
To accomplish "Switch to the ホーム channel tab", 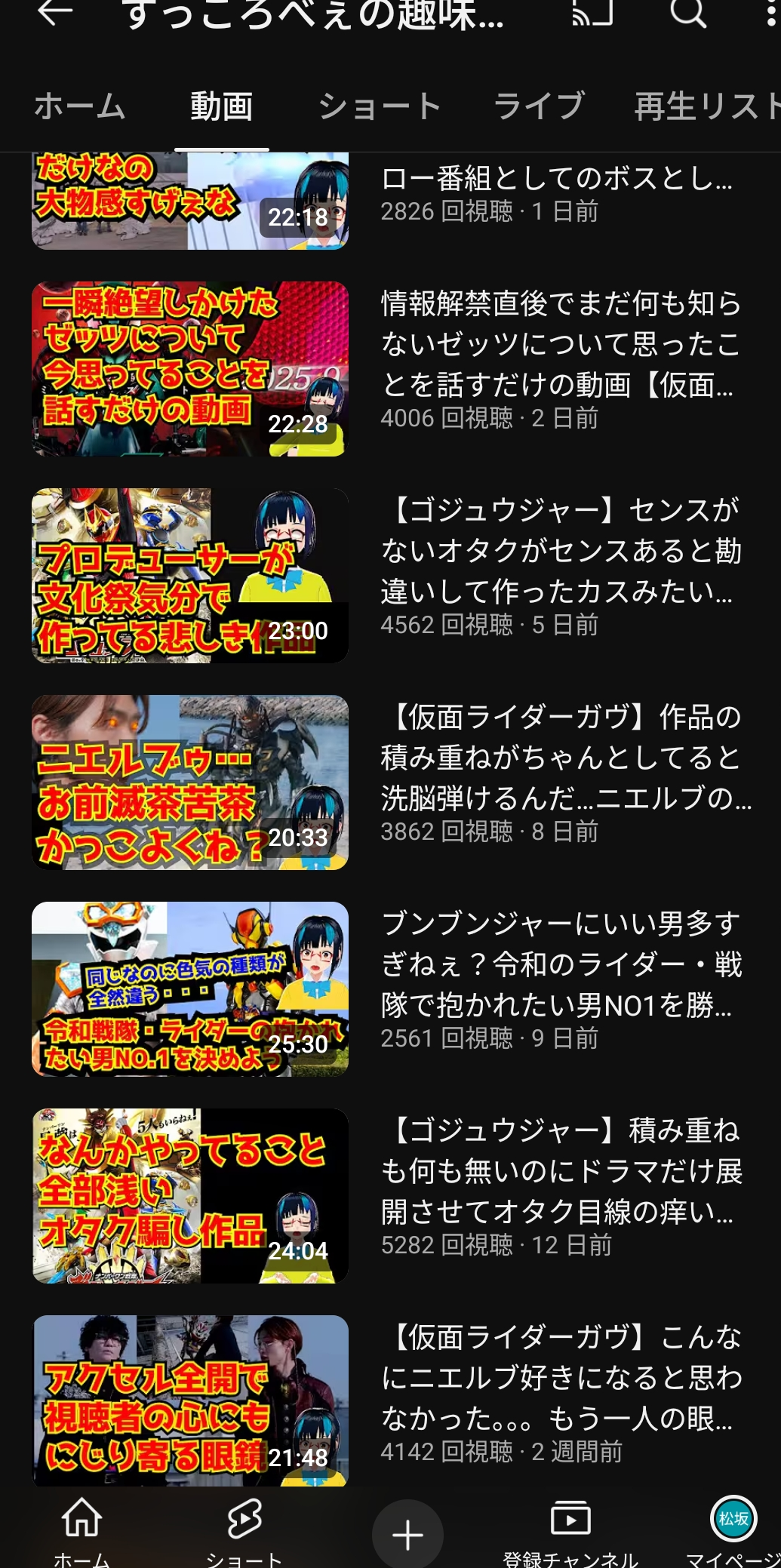I will coord(80,106).
